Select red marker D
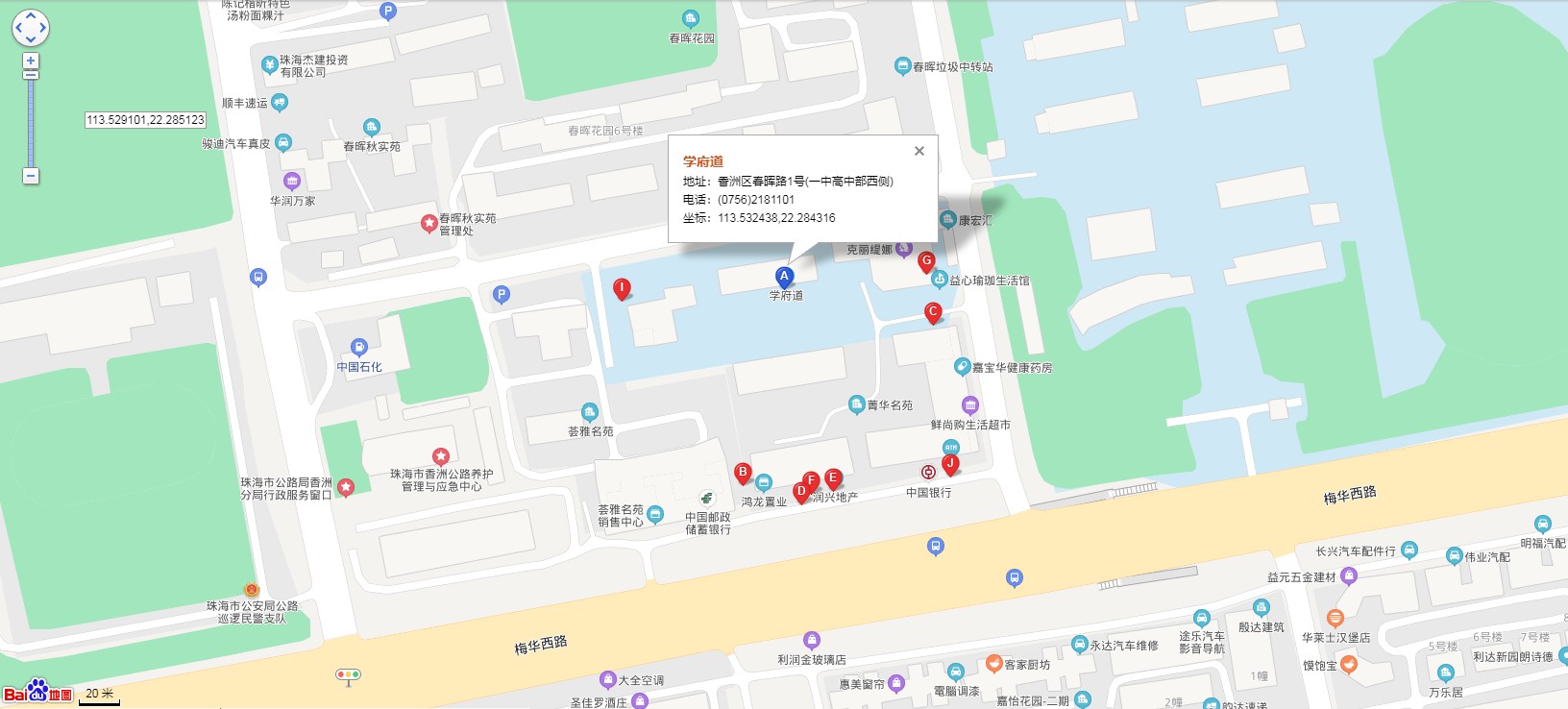Image resolution: width=1568 pixels, height=709 pixels. pos(801,491)
